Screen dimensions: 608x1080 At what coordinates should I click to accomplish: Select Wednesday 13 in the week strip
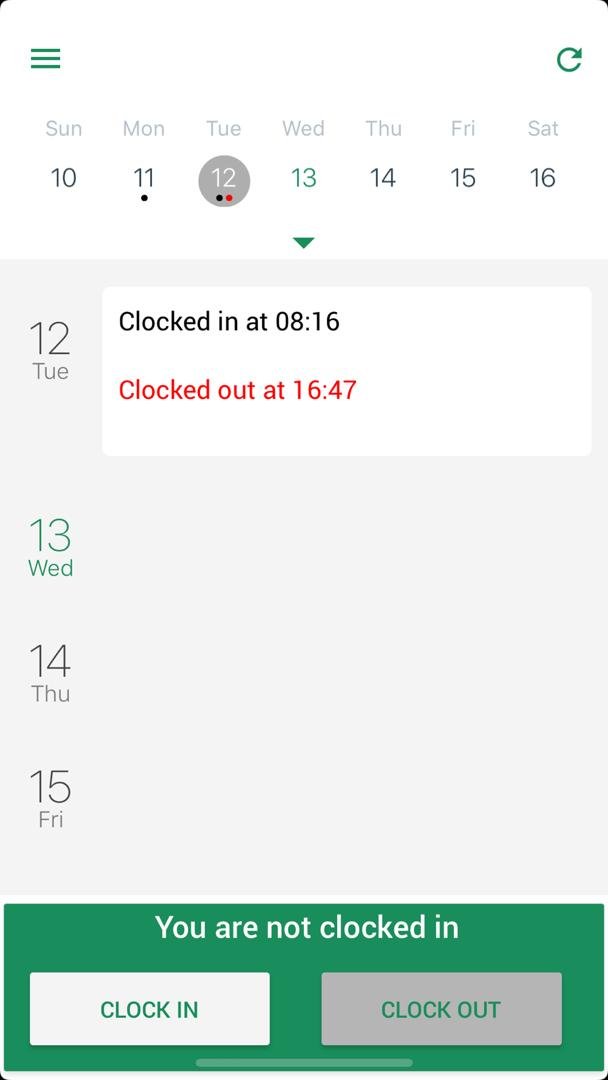click(304, 178)
